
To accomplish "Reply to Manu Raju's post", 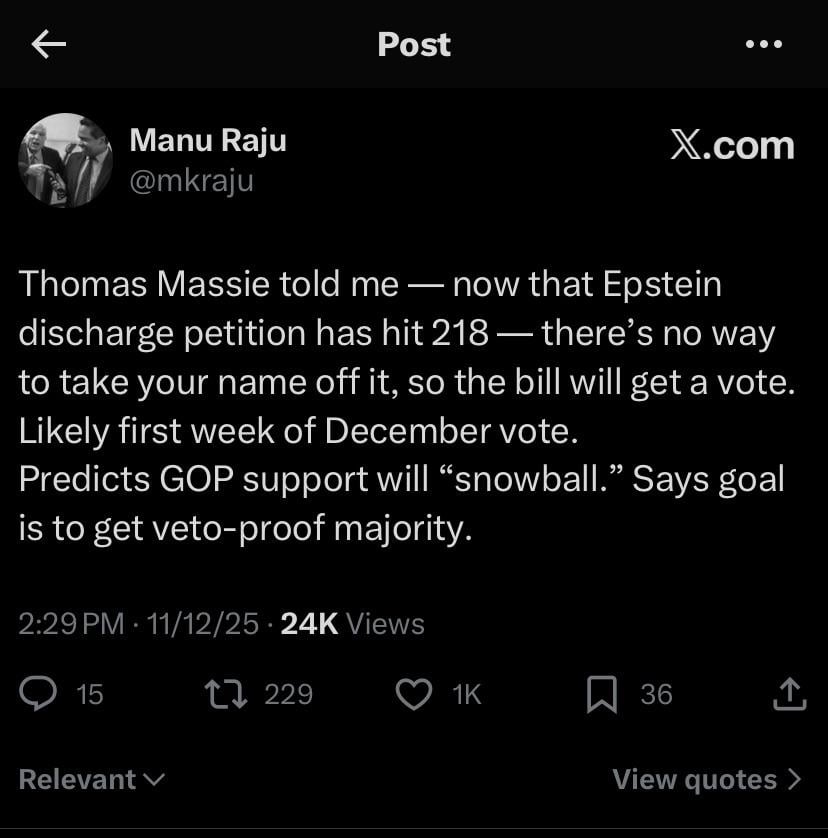I will (x=40, y=694).
